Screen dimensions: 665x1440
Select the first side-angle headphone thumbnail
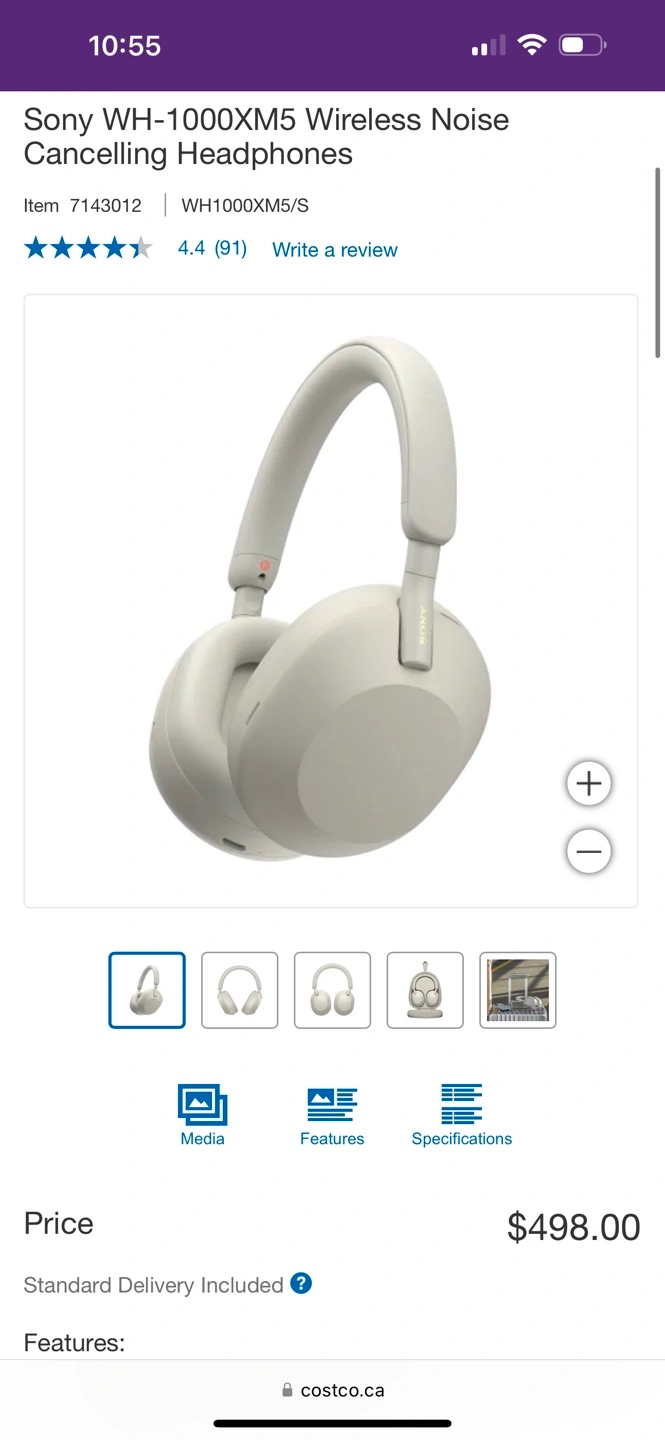[x=147, y=990]
